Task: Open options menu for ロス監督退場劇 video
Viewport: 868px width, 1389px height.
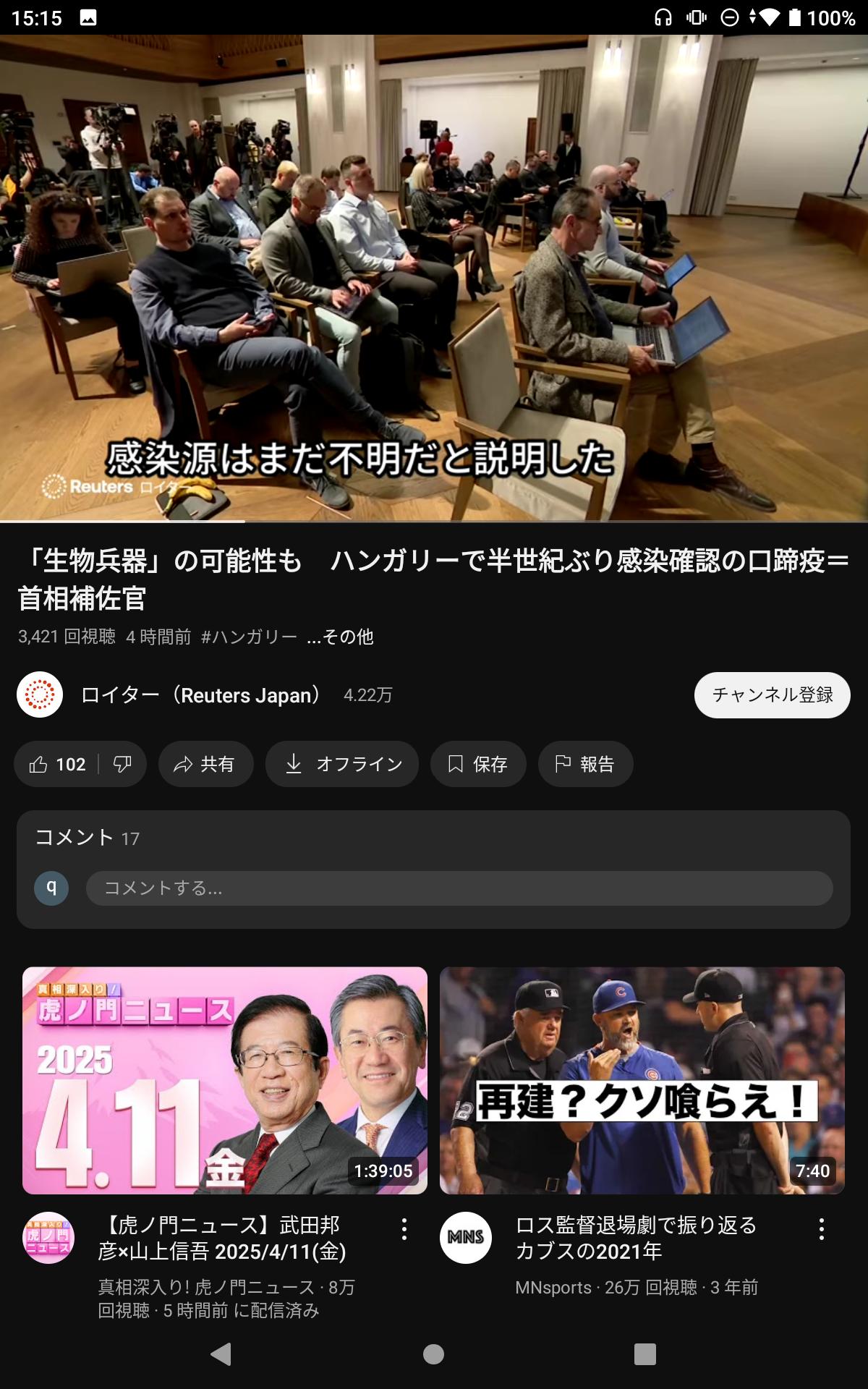Action: click(822, 1228)
